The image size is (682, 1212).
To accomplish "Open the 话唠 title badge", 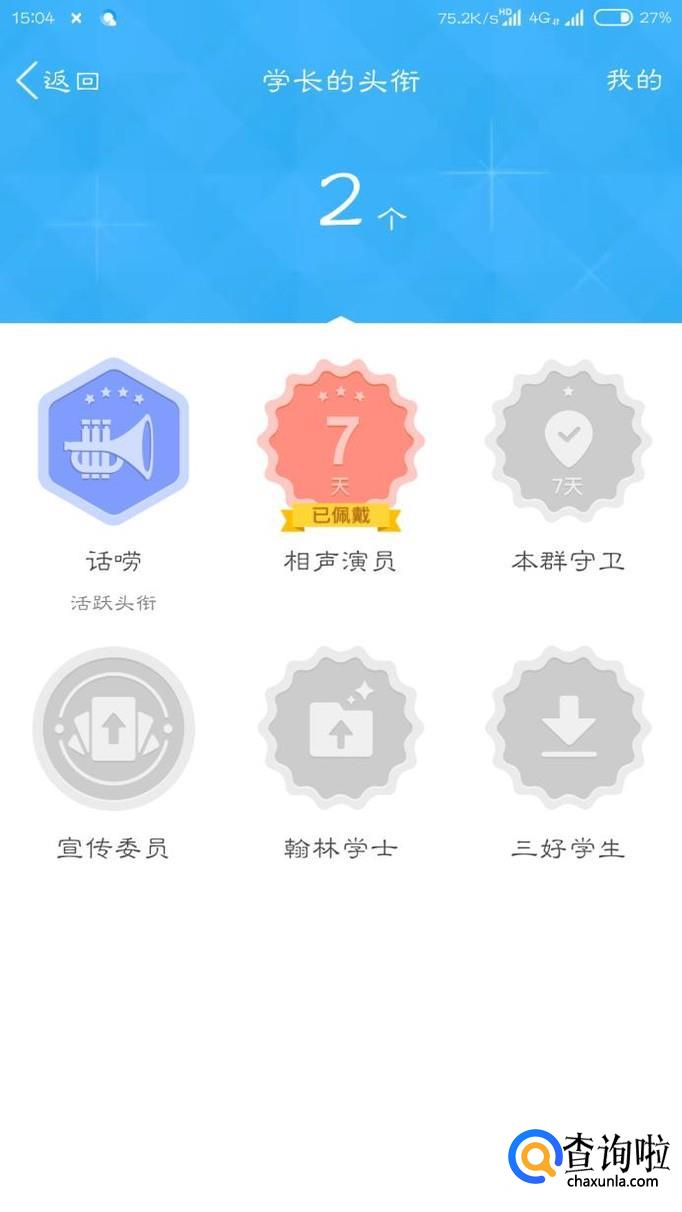I will (113, 441).
